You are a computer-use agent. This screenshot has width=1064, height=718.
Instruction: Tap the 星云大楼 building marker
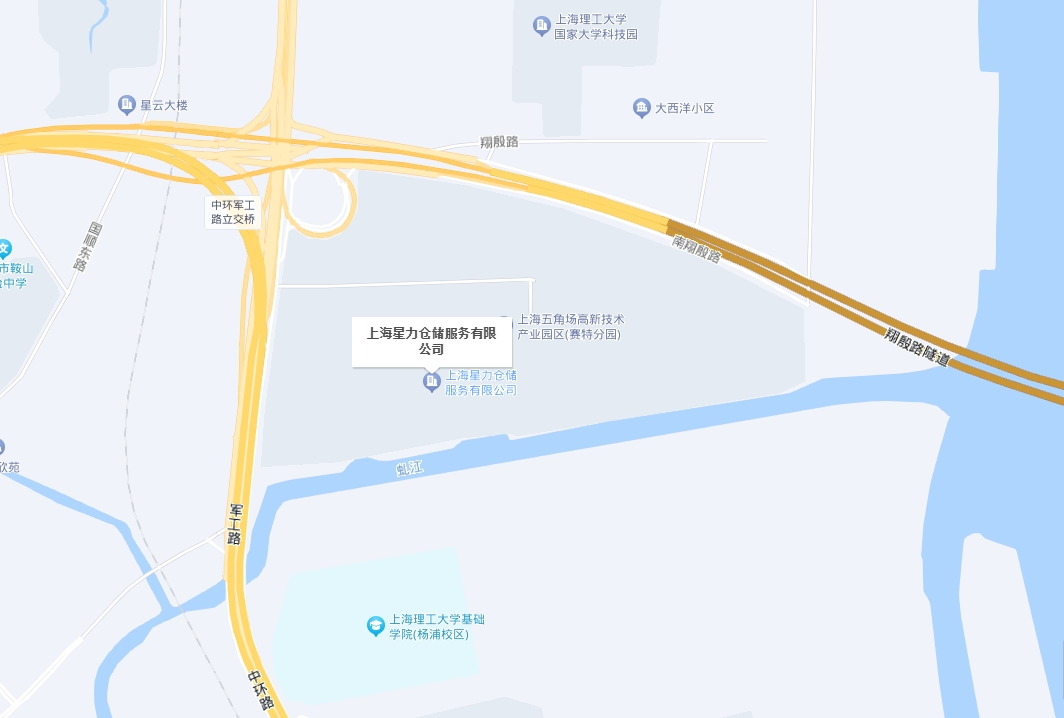126,104
